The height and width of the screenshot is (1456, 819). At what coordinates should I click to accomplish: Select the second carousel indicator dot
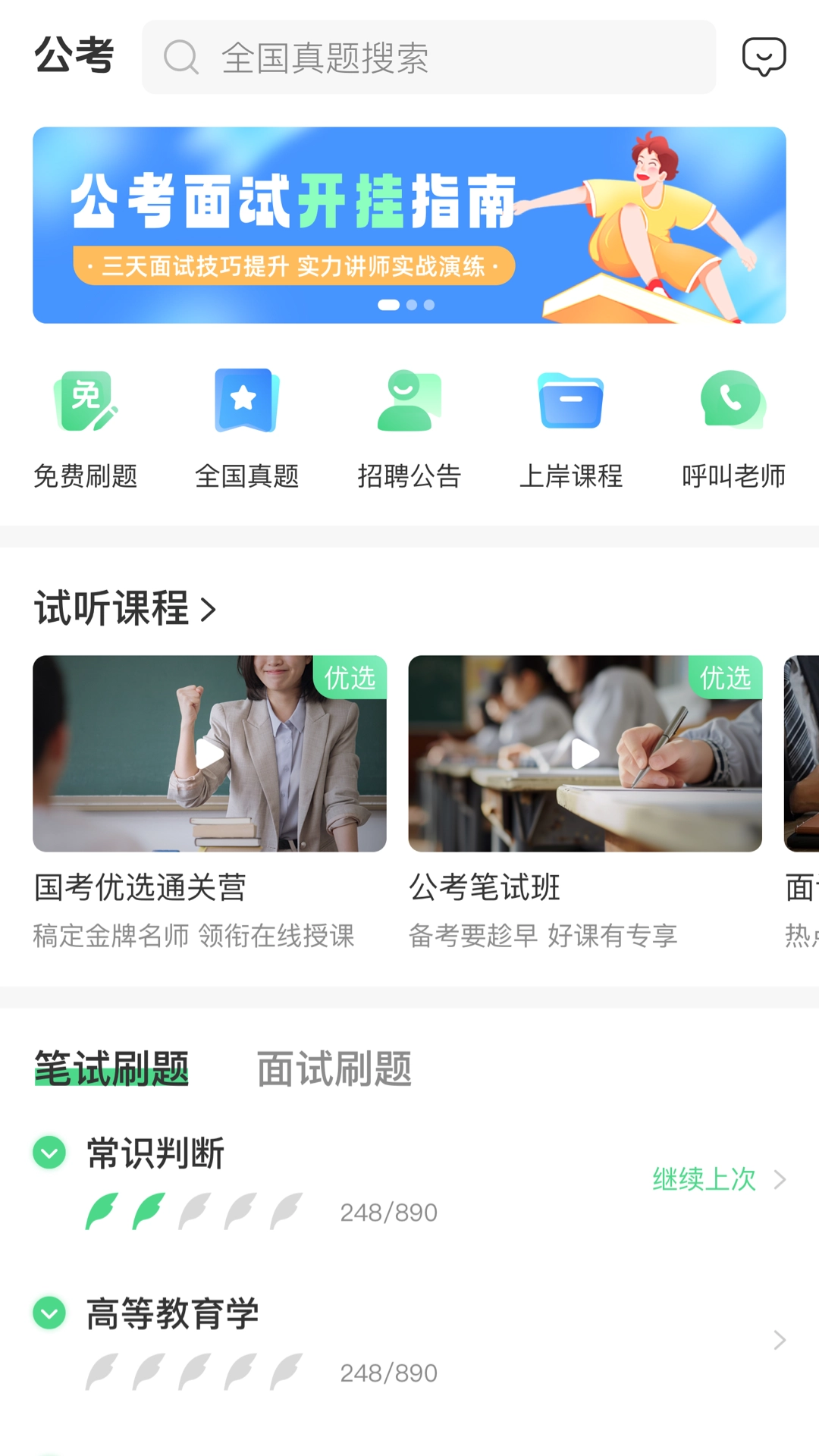click(410, 305)
